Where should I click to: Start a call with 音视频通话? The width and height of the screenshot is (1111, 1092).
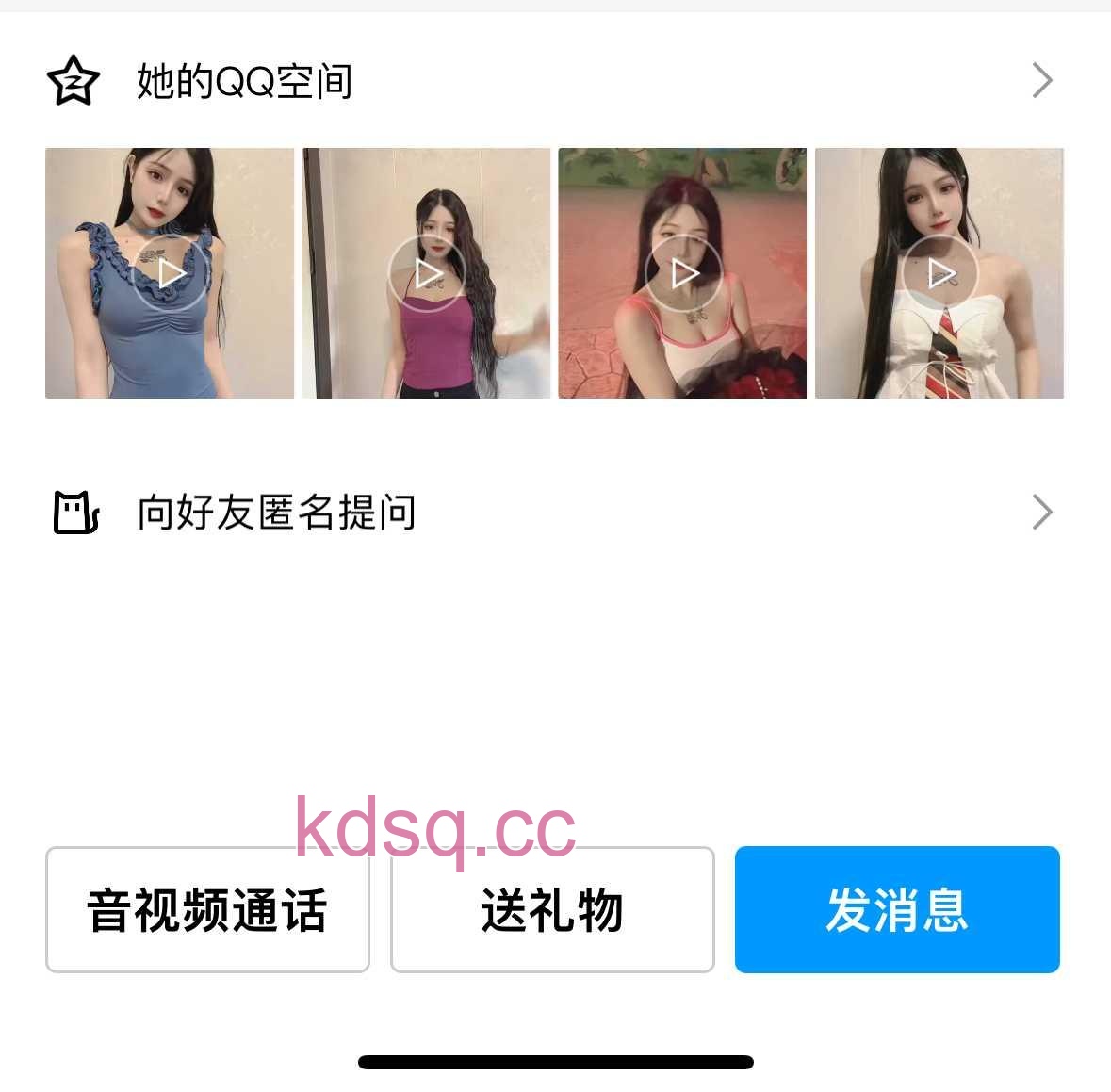pyautogui.click(x=207, y=910)
